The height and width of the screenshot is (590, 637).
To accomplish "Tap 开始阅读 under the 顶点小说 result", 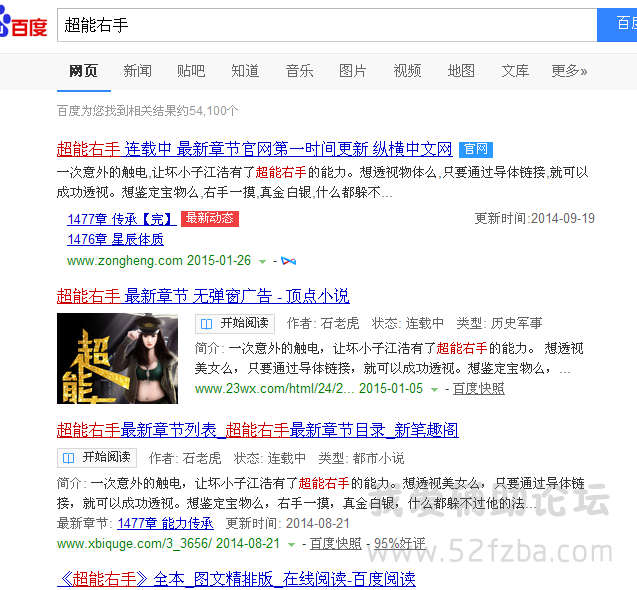I will (x=235, y=324).
